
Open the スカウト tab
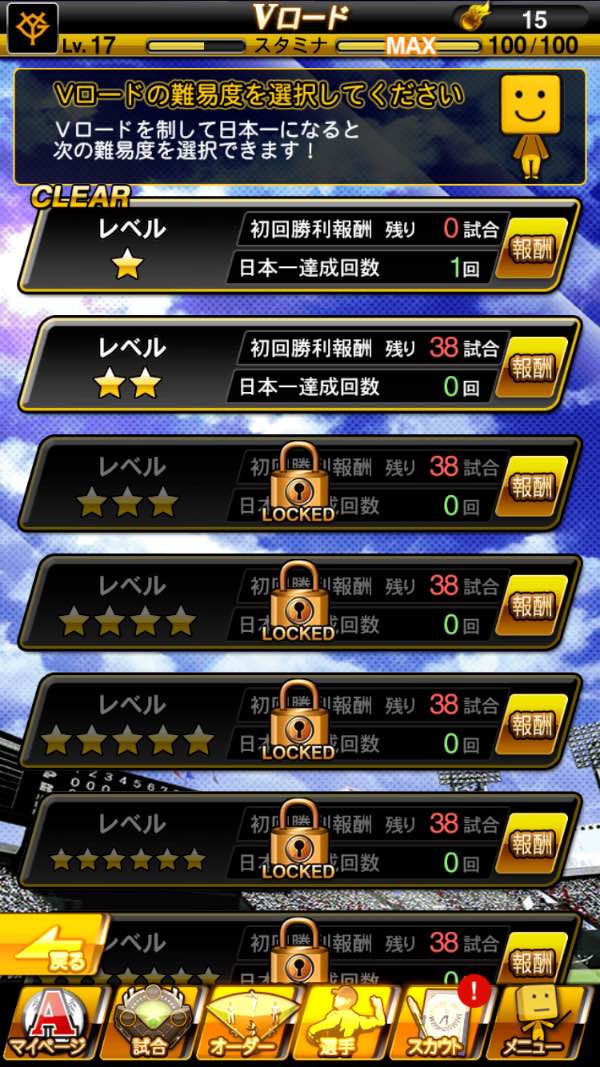[x=444, y=1024]
